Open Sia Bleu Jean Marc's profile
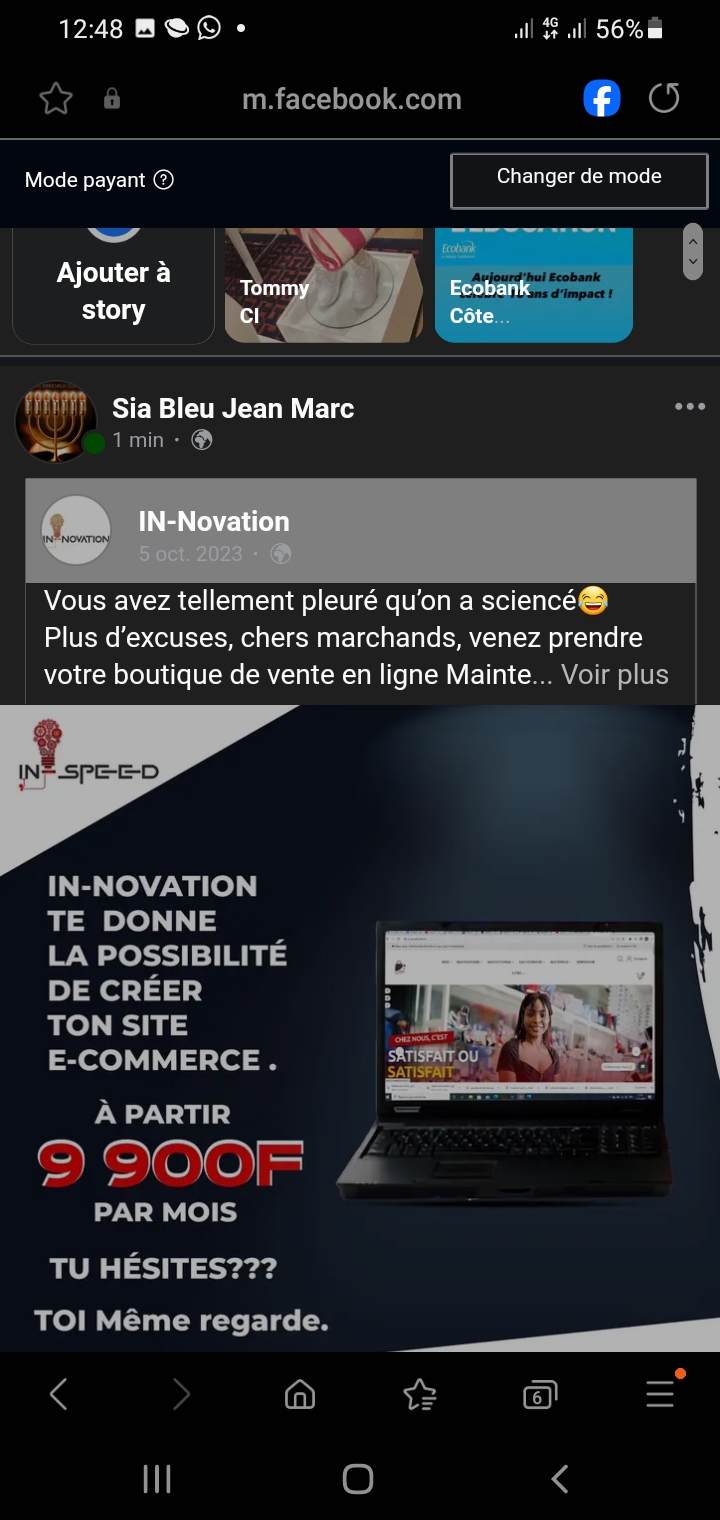The width and height of the screenshot is (720, 1520). click(233, 408)
